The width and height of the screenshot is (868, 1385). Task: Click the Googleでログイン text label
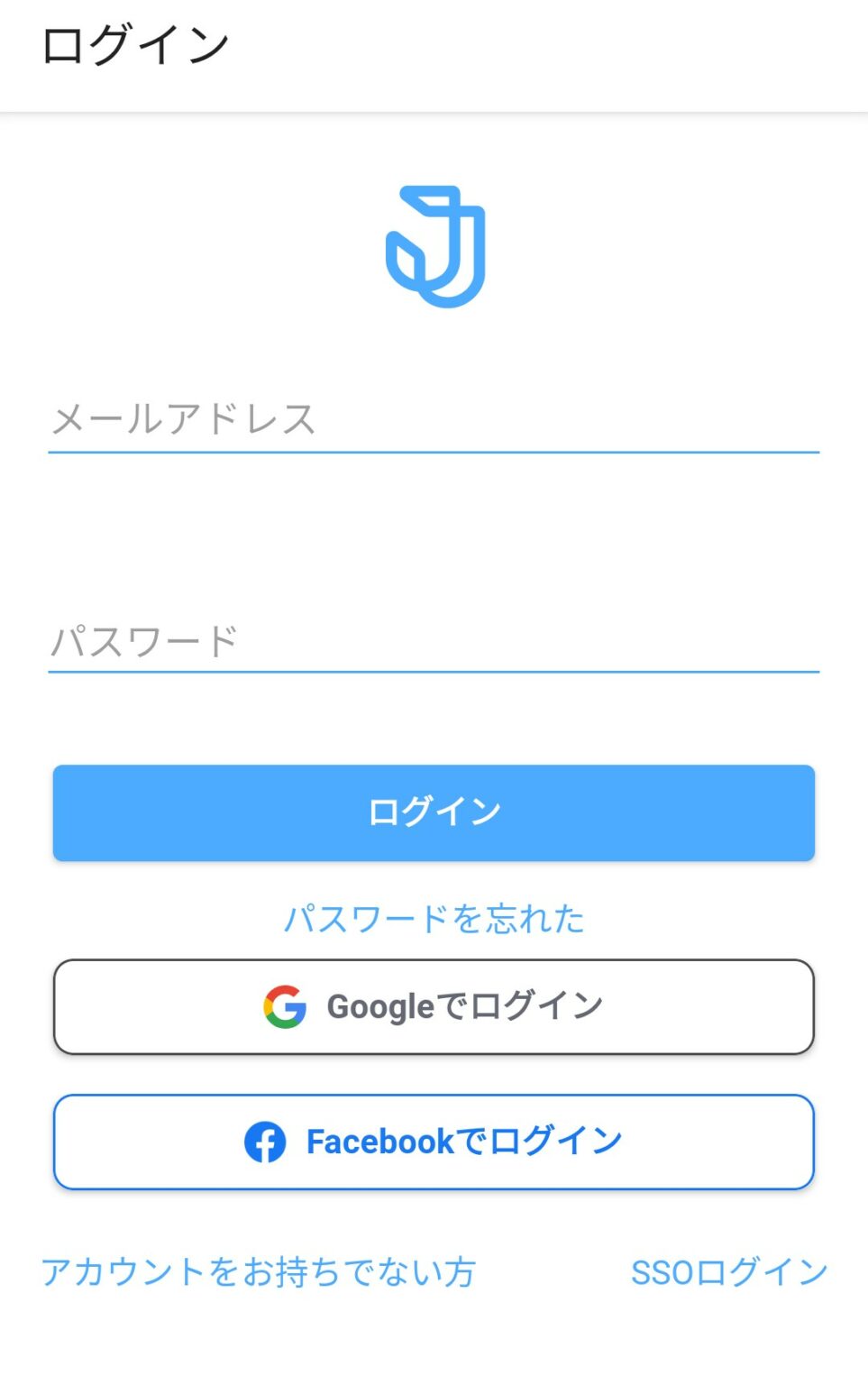click(465, 1004)
